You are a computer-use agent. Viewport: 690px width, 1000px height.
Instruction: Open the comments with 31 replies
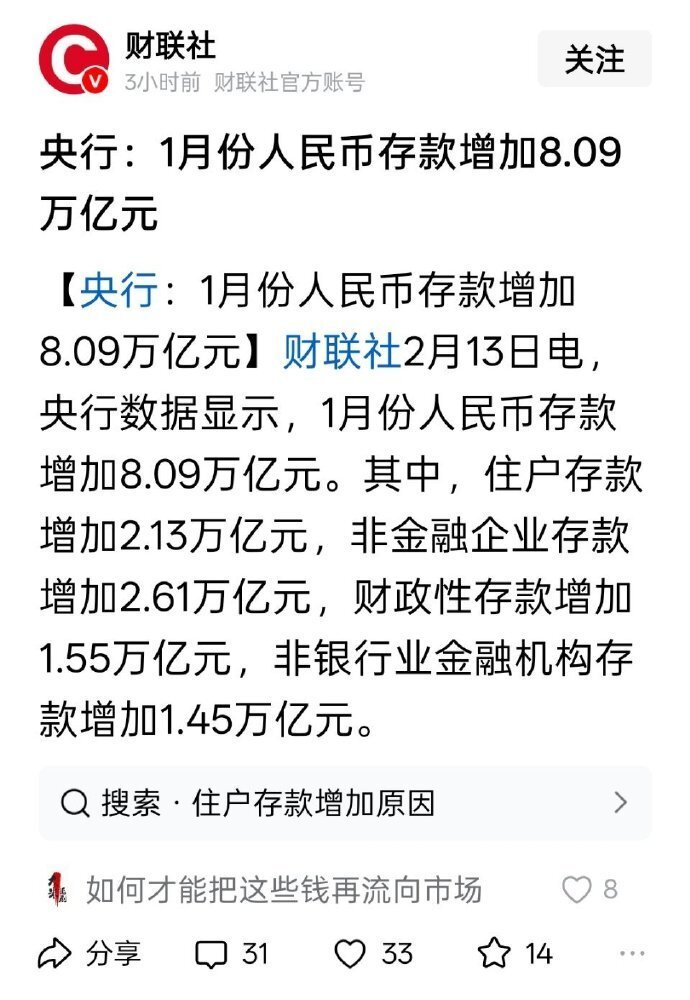tap(231, 953)
